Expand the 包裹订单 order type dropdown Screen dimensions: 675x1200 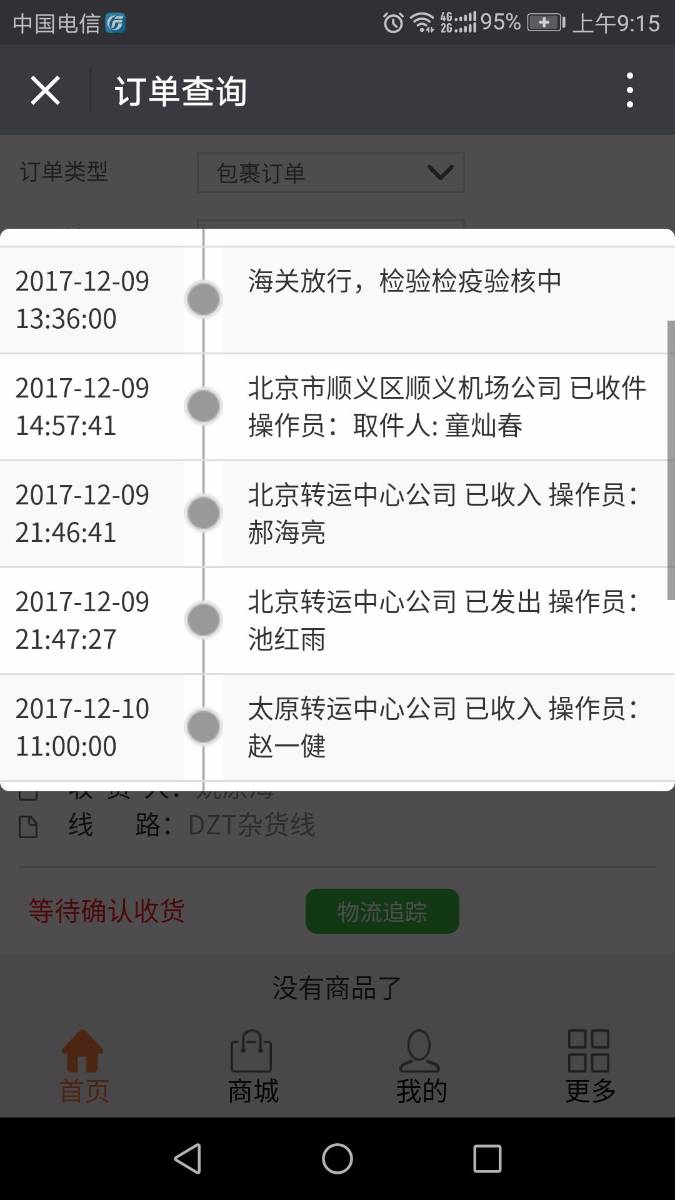pos(331,173)
